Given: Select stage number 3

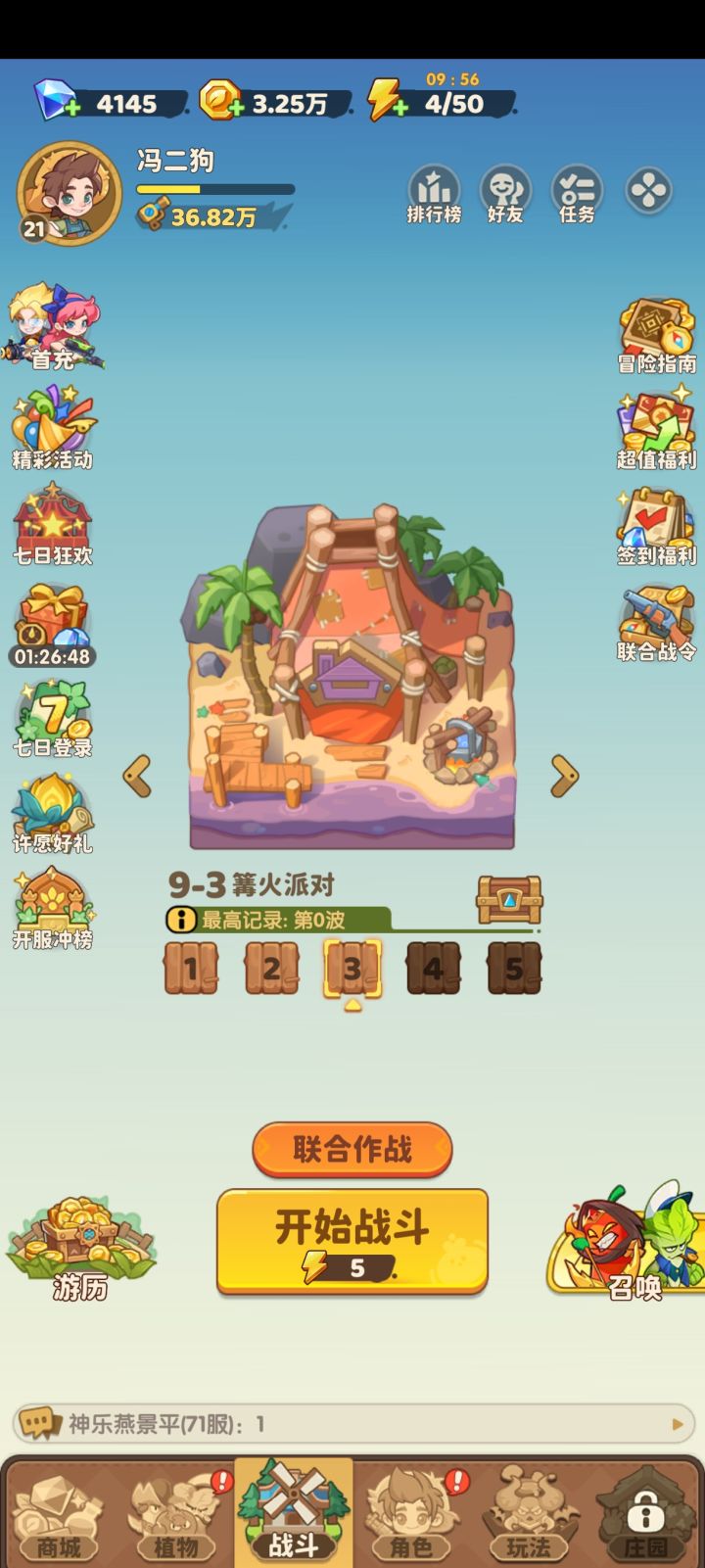Looking at the screenshot, I should click(x=352, y=968).
